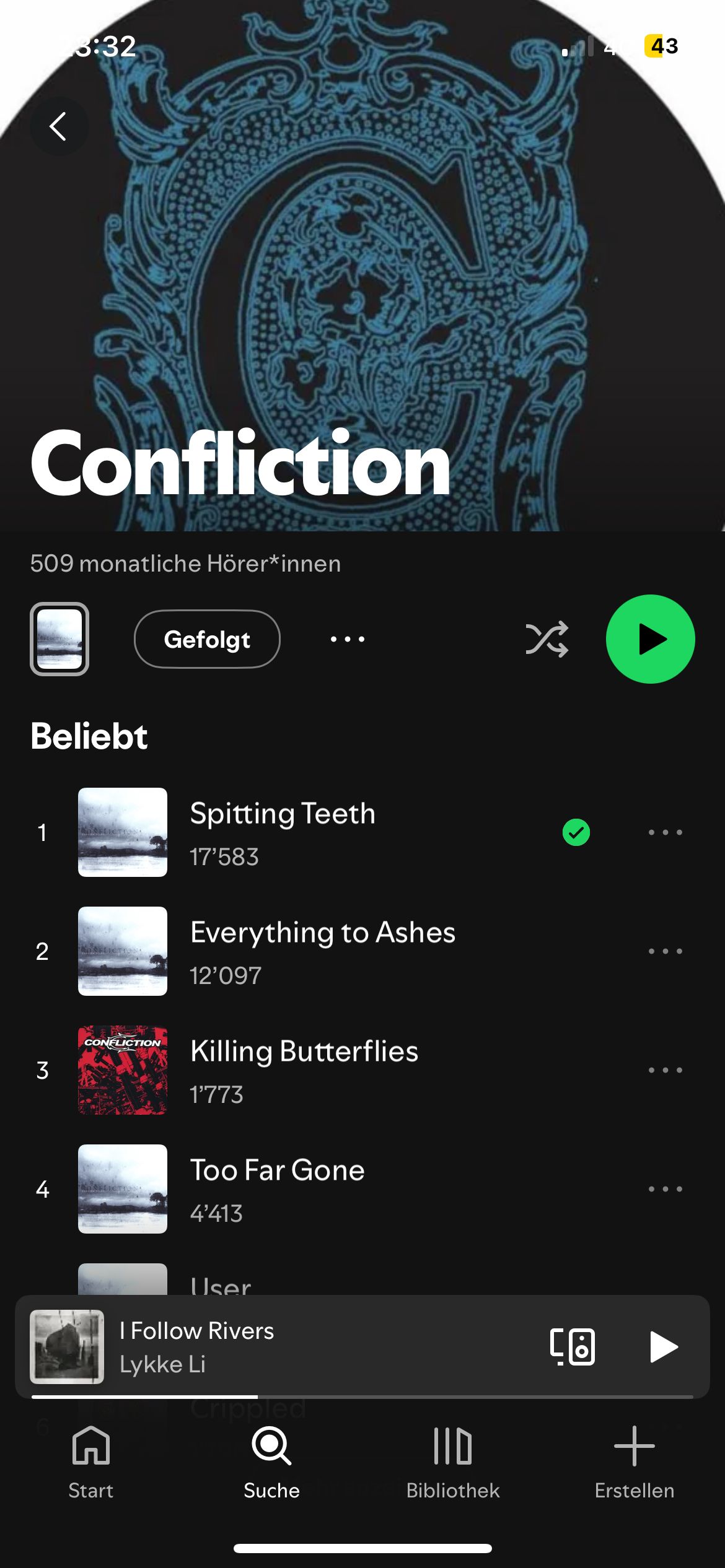Viewport: 725px width, 1568px height.
Task: Switch to the Start tab
Action: pyautogui.click(x=90, y=1463)
